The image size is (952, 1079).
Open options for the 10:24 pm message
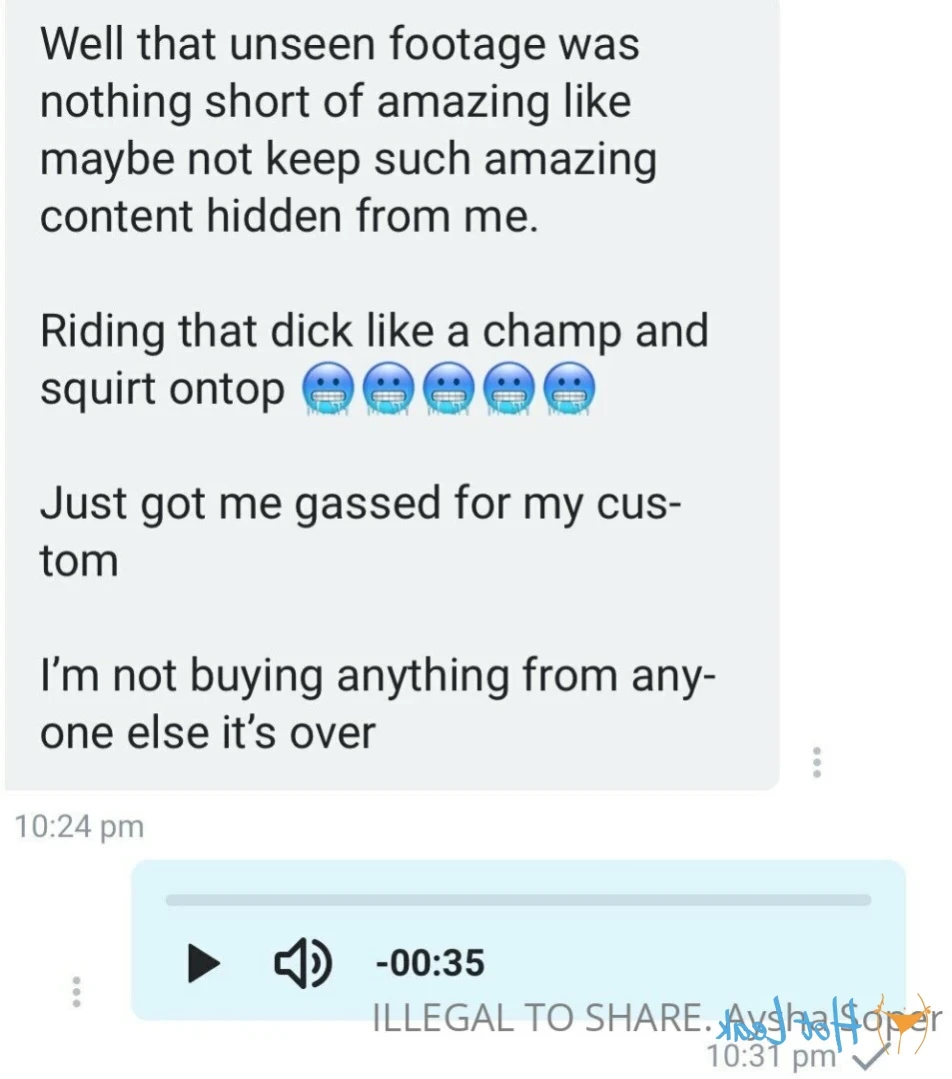tap(817, 763)
